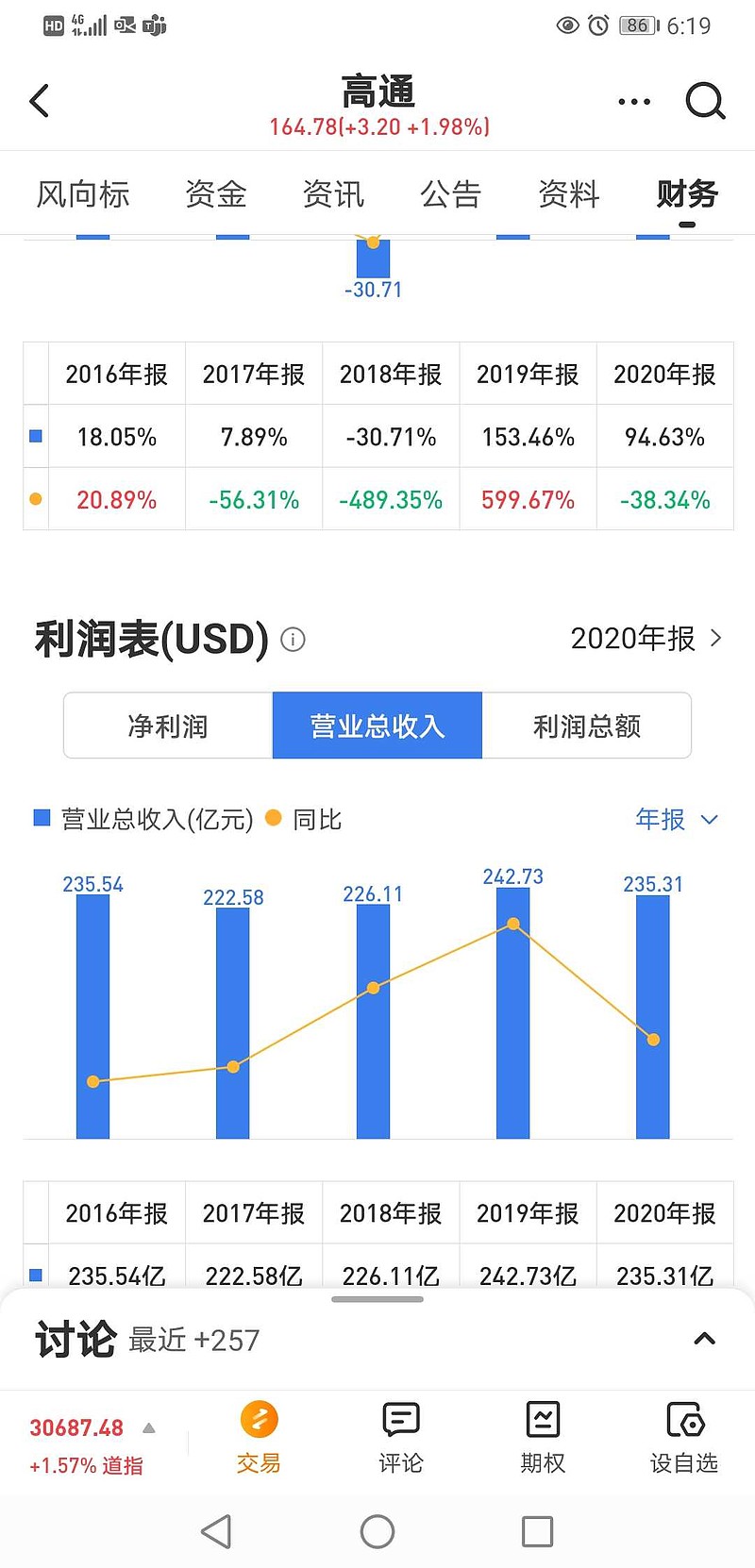Viewport: 755px width, 1568px height.
Task: Open the search magnifier icon
Action: (x=705, y=101)
